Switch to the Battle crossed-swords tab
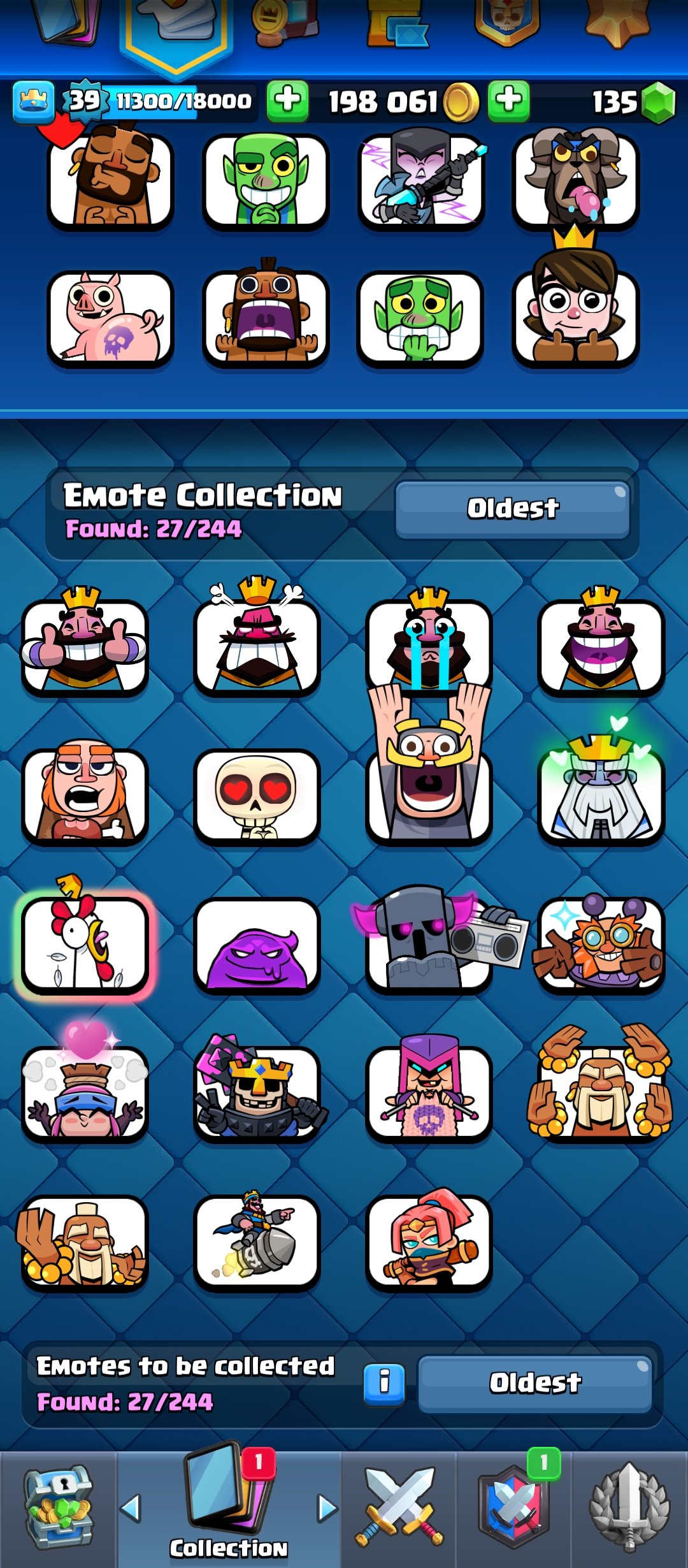Image resolution: width=688 pixels, height=1568 pixels. point(399,1507)
